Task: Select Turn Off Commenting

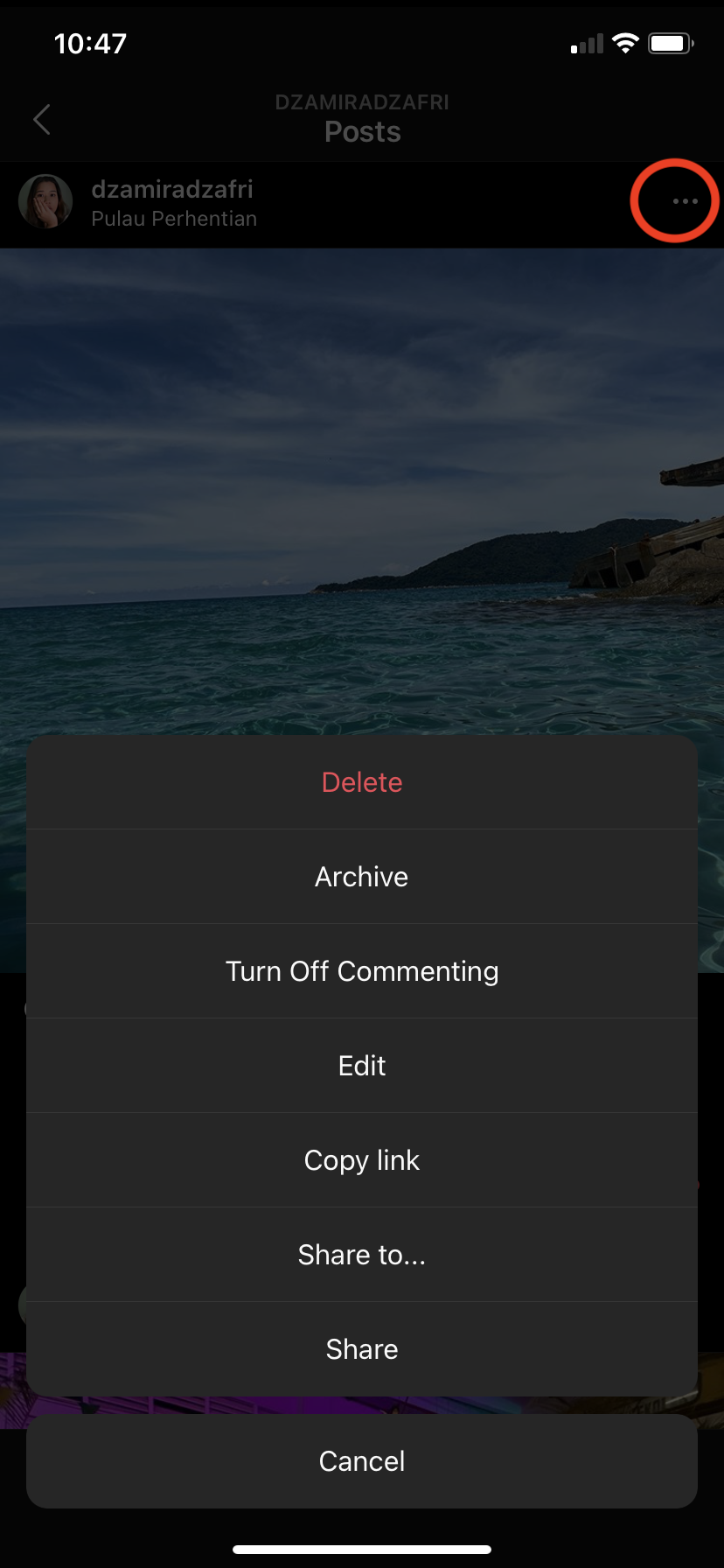Action: [x=362, y=971]
